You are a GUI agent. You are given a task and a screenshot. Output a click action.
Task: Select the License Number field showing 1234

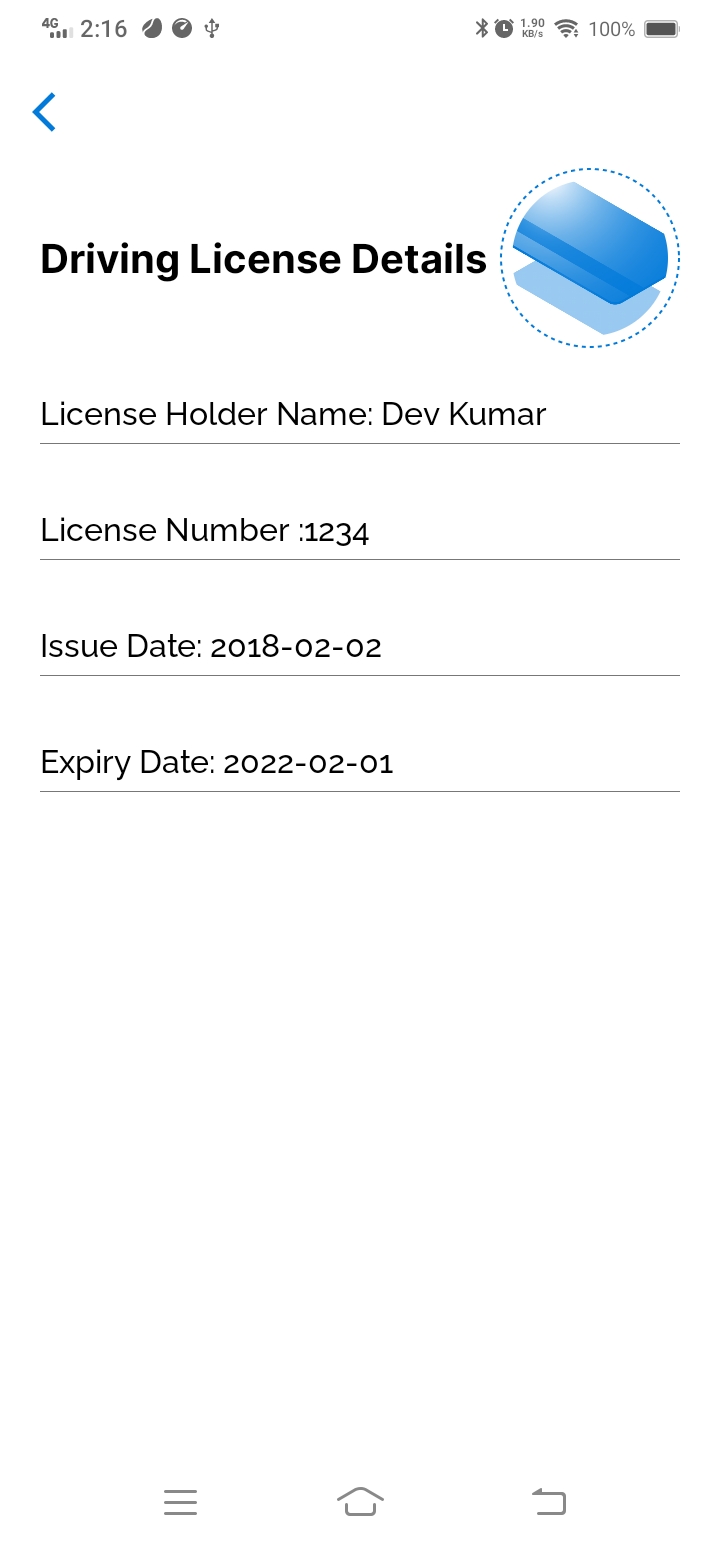pos(205,530)
